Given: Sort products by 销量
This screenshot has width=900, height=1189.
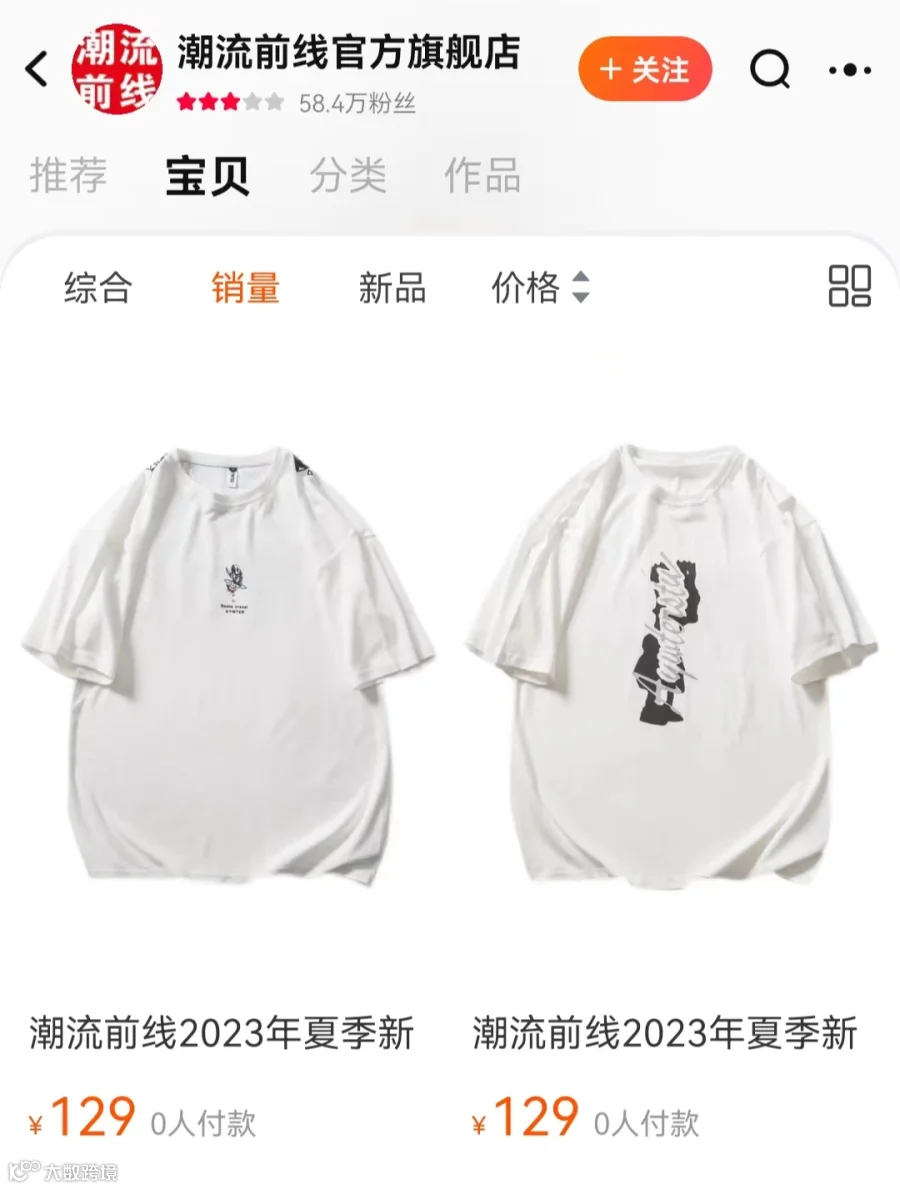Looking at the screenshot, I should click(246, 288).
